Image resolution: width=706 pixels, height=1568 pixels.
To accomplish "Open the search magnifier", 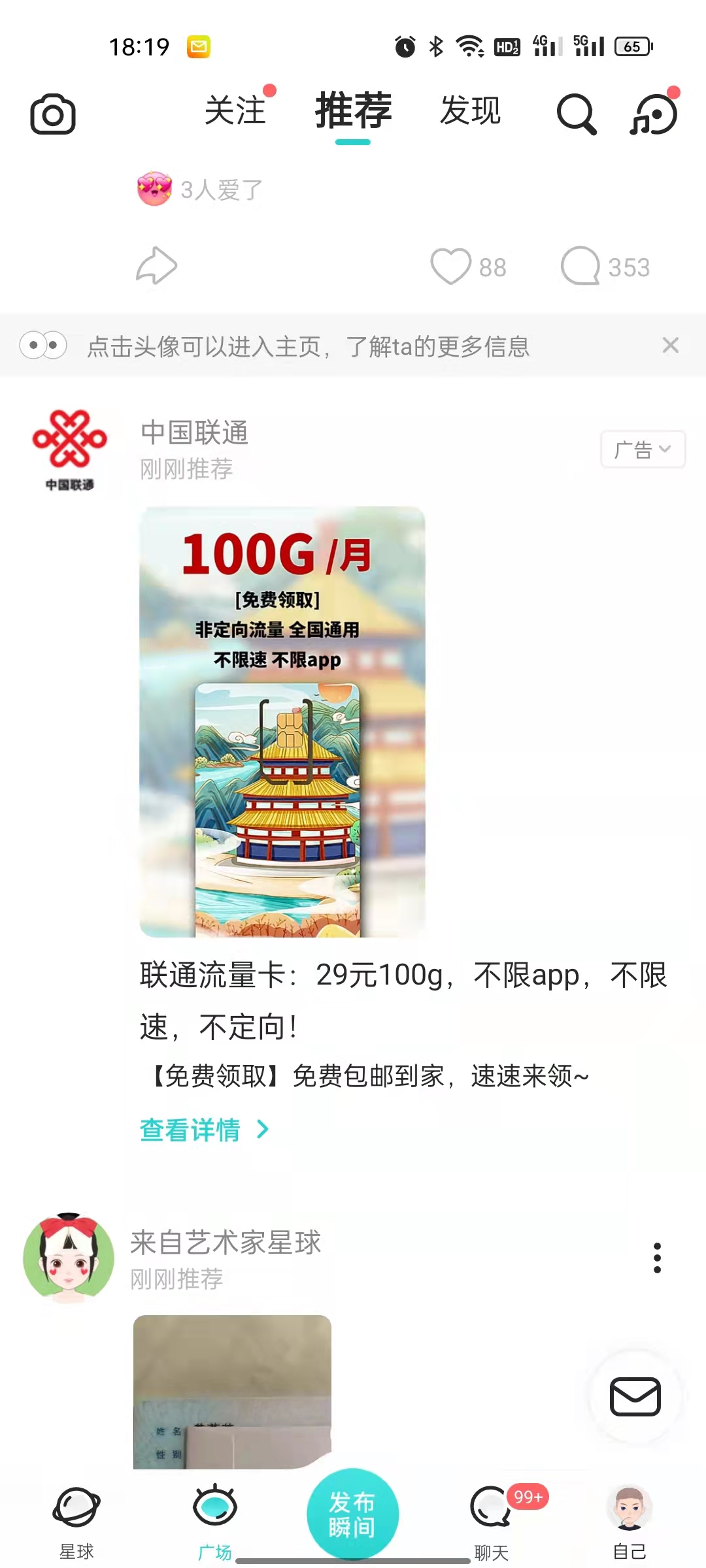I will (x=576, y=114).
